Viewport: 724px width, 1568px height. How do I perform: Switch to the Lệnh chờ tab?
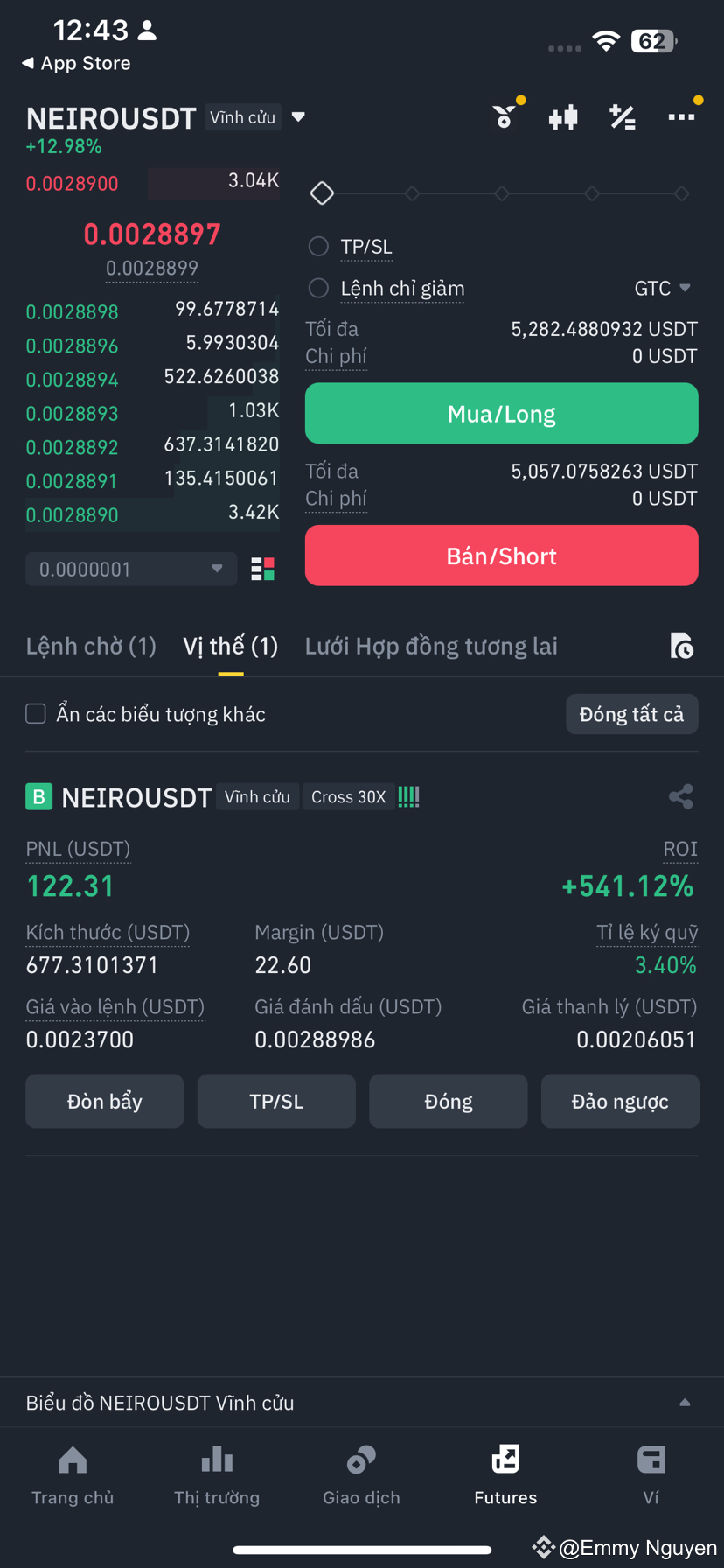coord(91,646)
